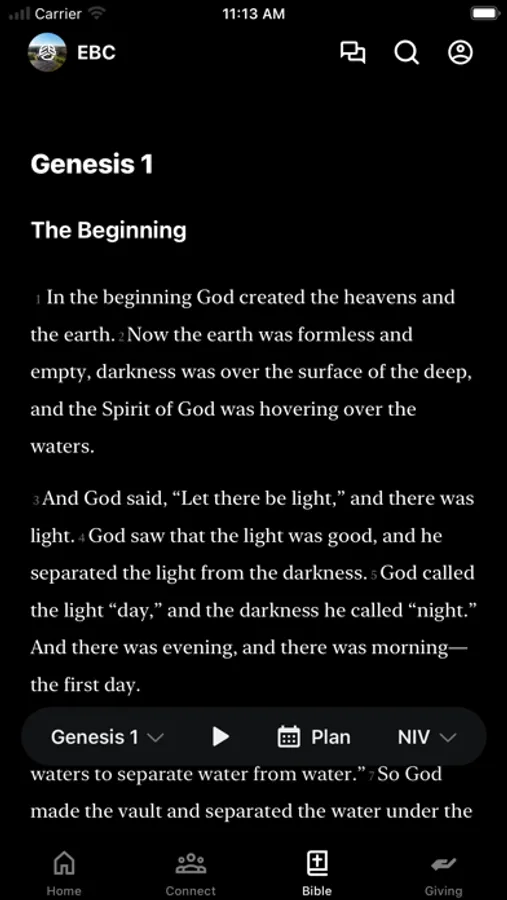Select the Bible tab
The height and width of the screenshot is (900, 507).
click(317, 874)
